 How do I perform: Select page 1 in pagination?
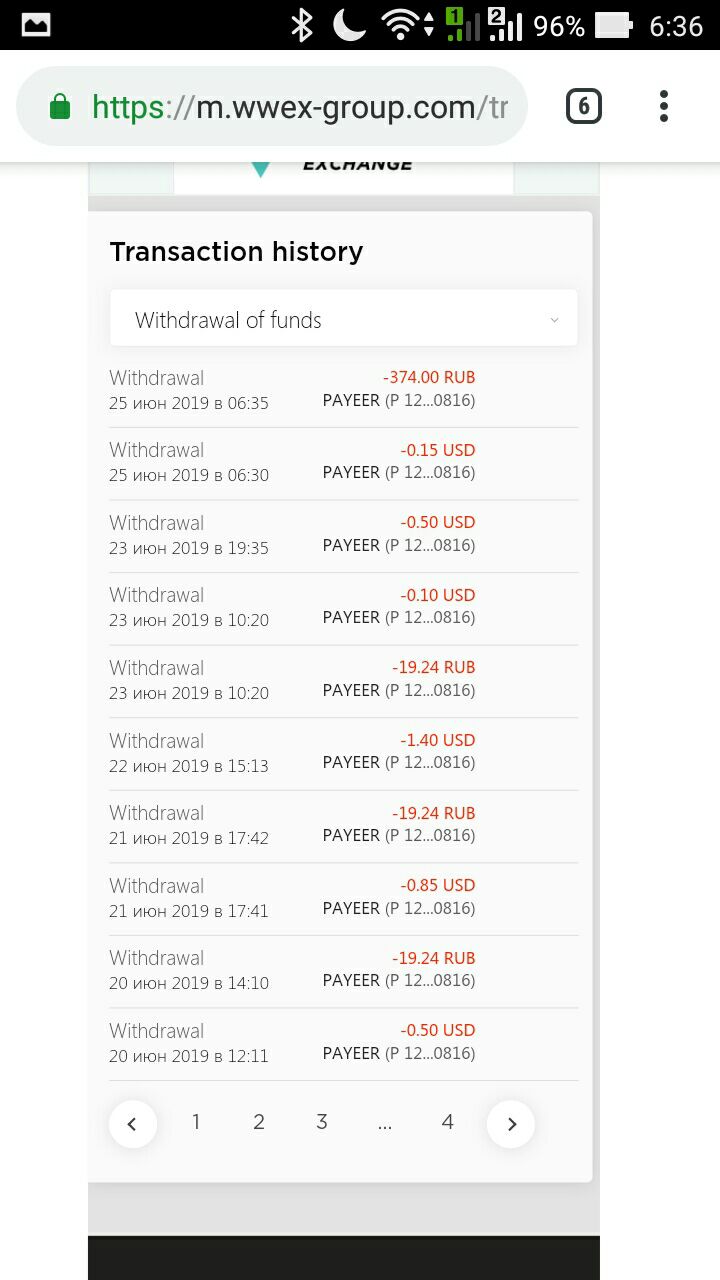pyautogui.click(x=196, y=1122)
